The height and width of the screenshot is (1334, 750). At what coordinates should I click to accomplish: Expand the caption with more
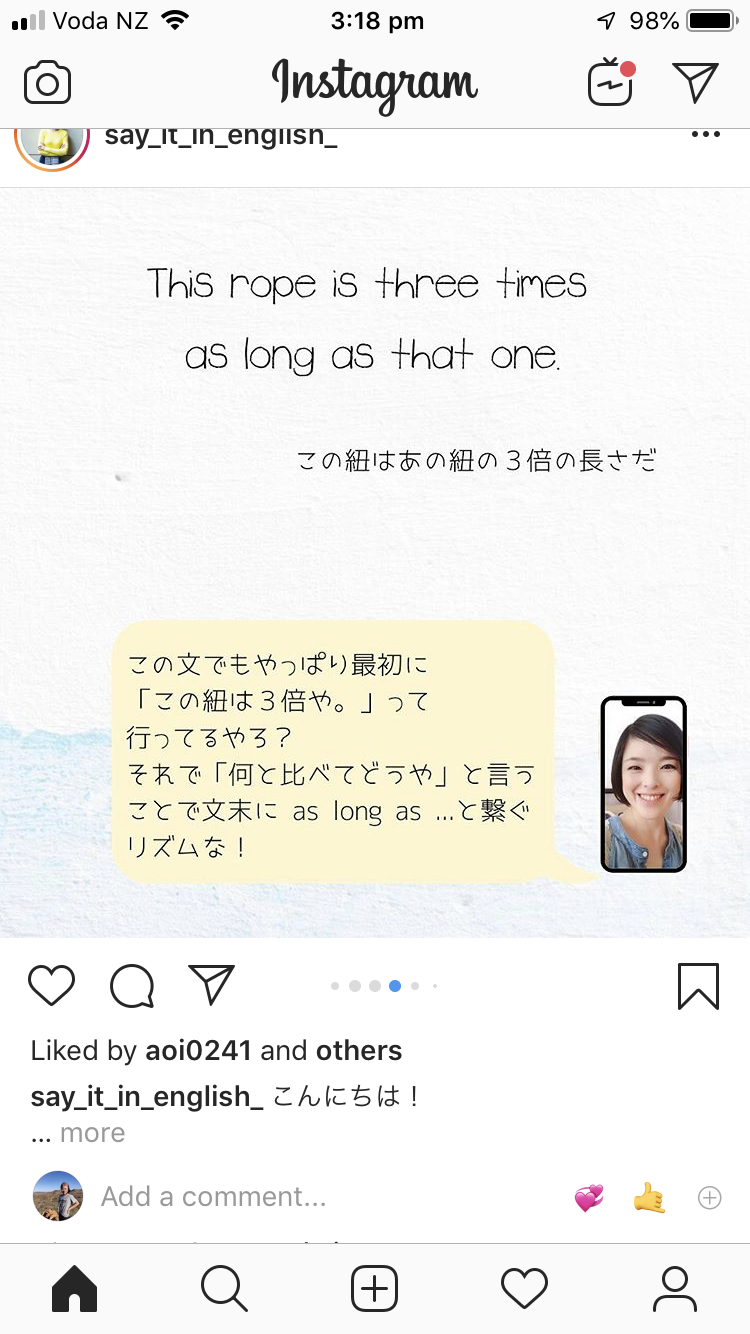pyautogui.click(x=92, y=1133)
